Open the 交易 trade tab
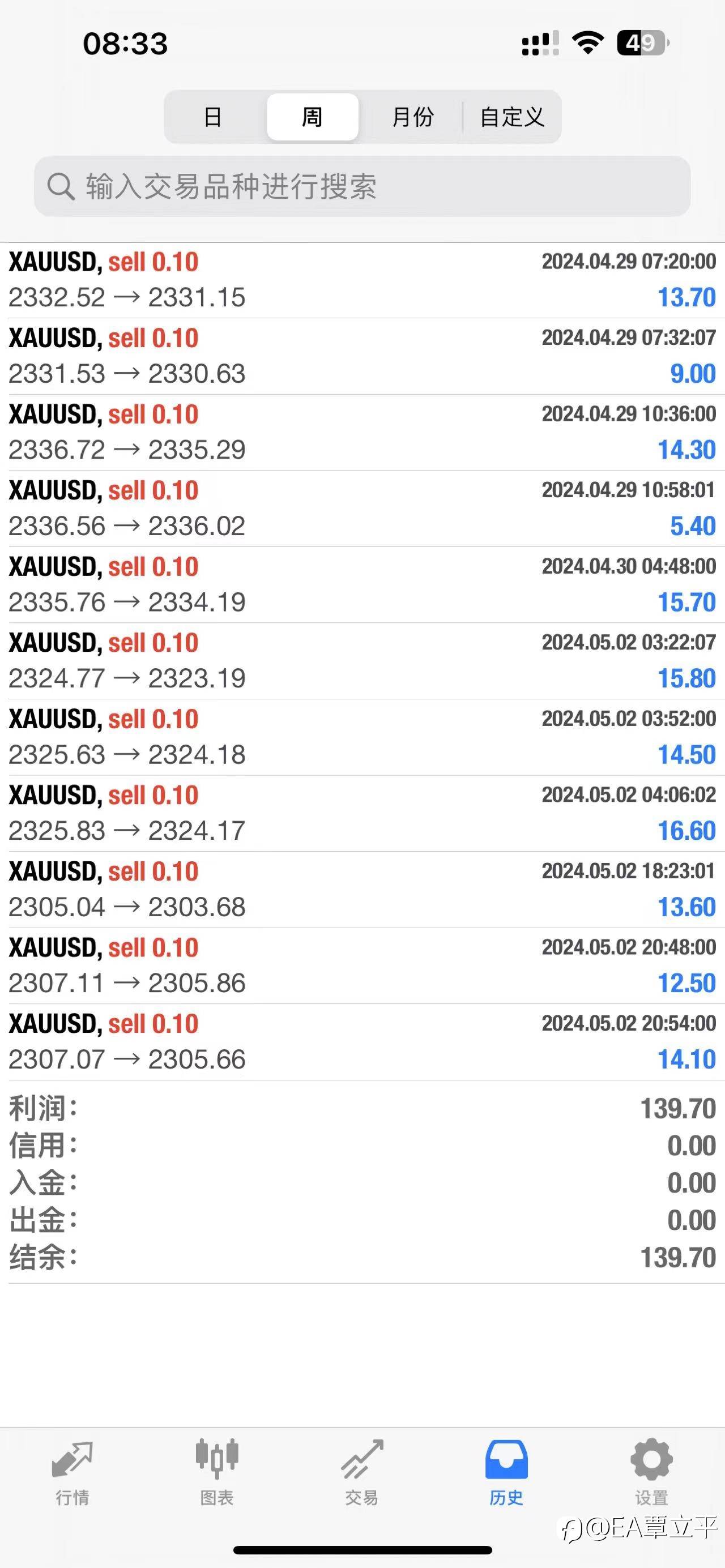 pos(362,1472)
